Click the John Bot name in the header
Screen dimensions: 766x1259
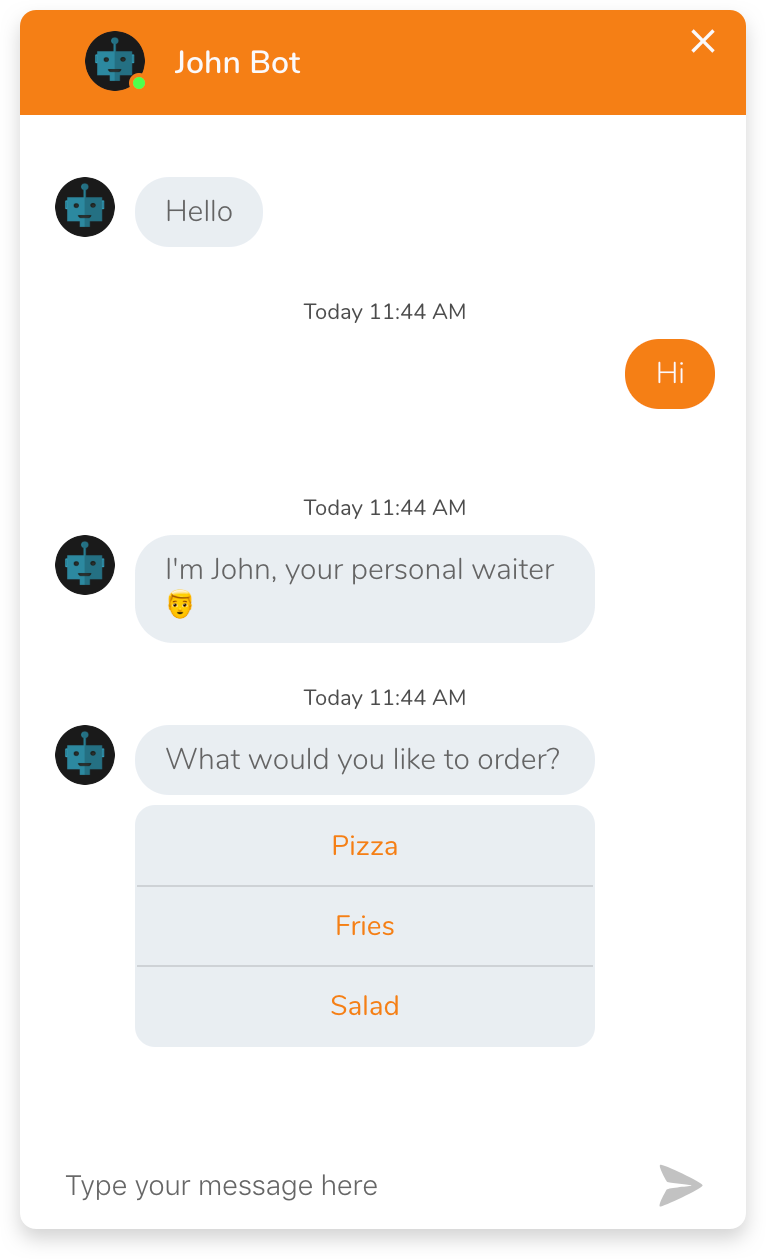pos(237,61)
